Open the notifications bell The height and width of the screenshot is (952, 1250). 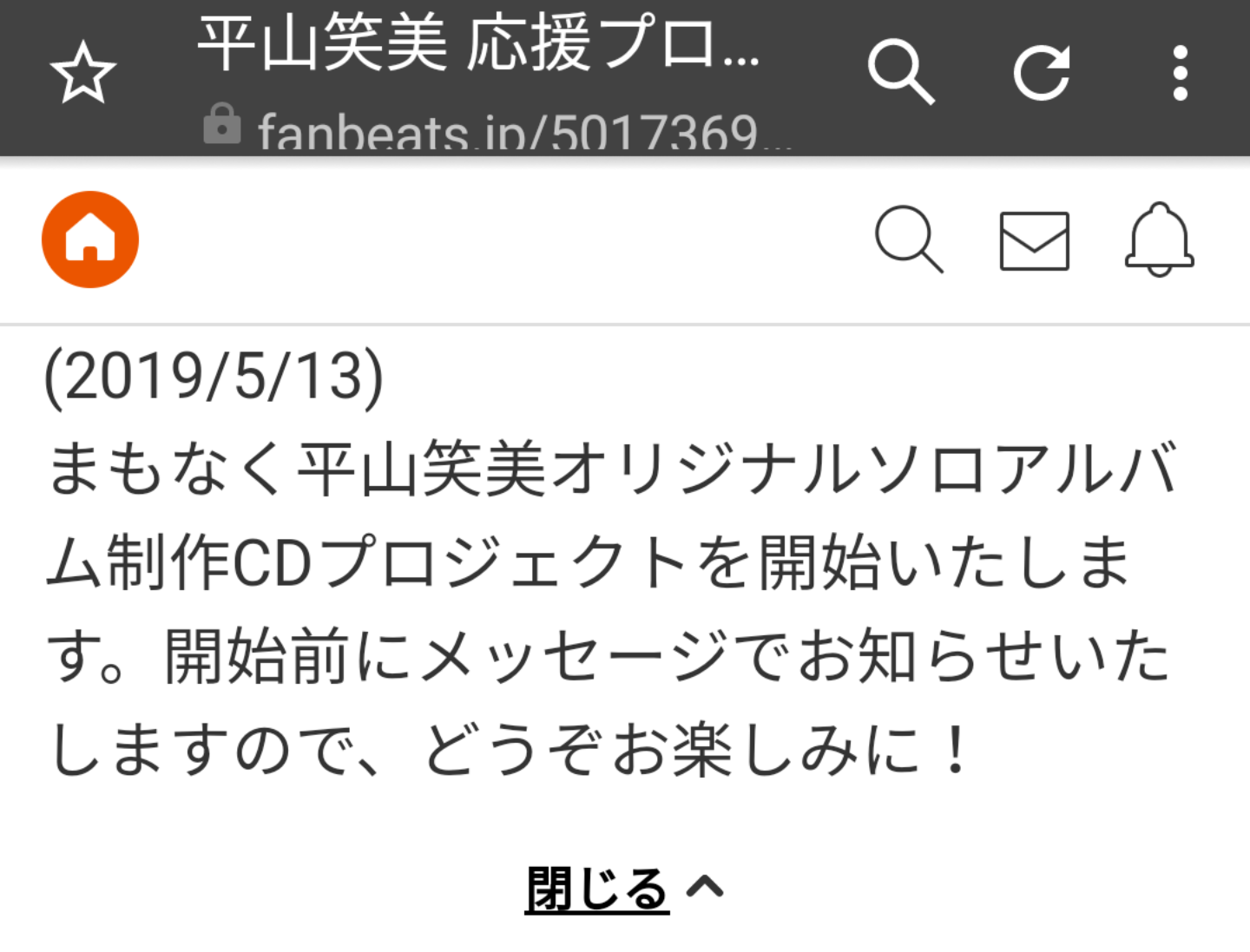pyautogui.click(x=1159, y=240)
